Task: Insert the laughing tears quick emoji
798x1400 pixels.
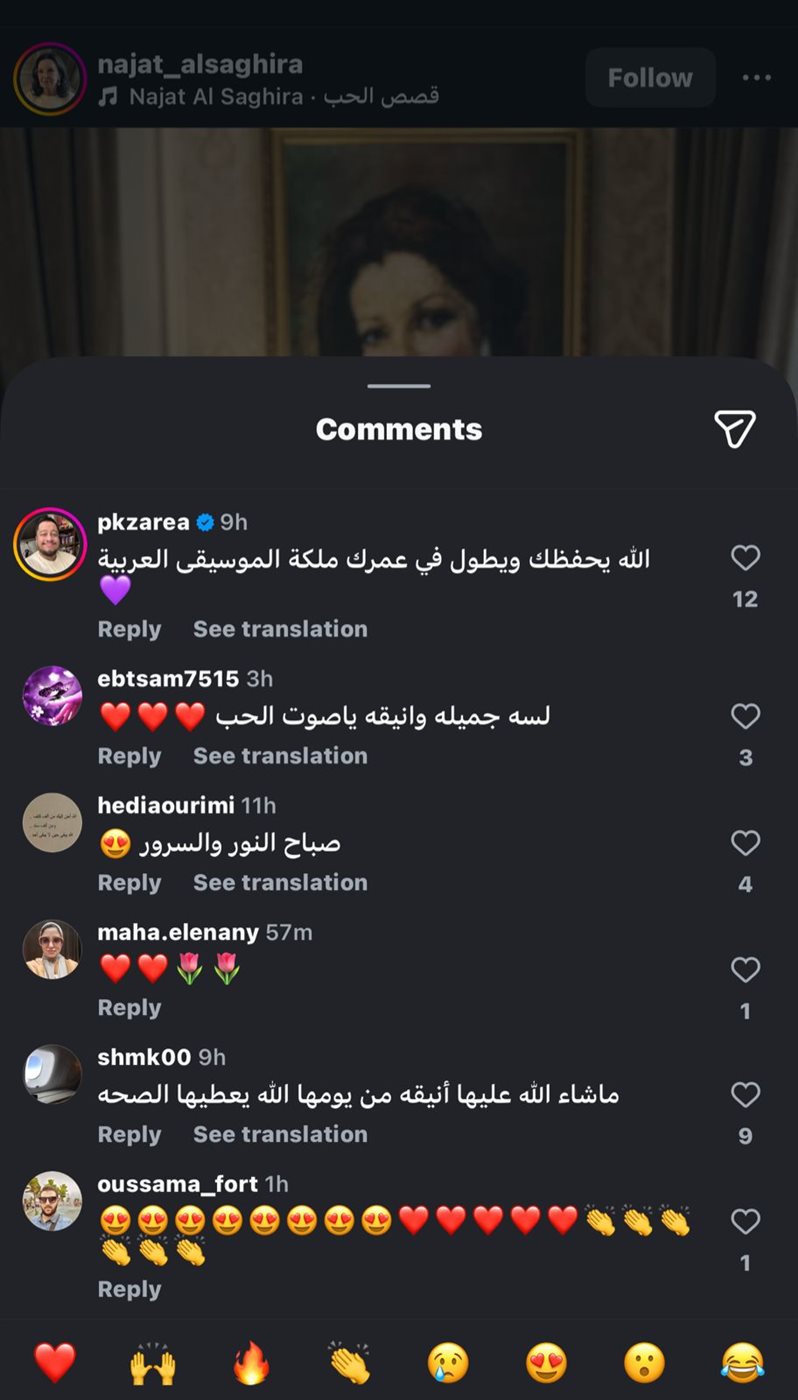Action: [x=742, y=1362]
